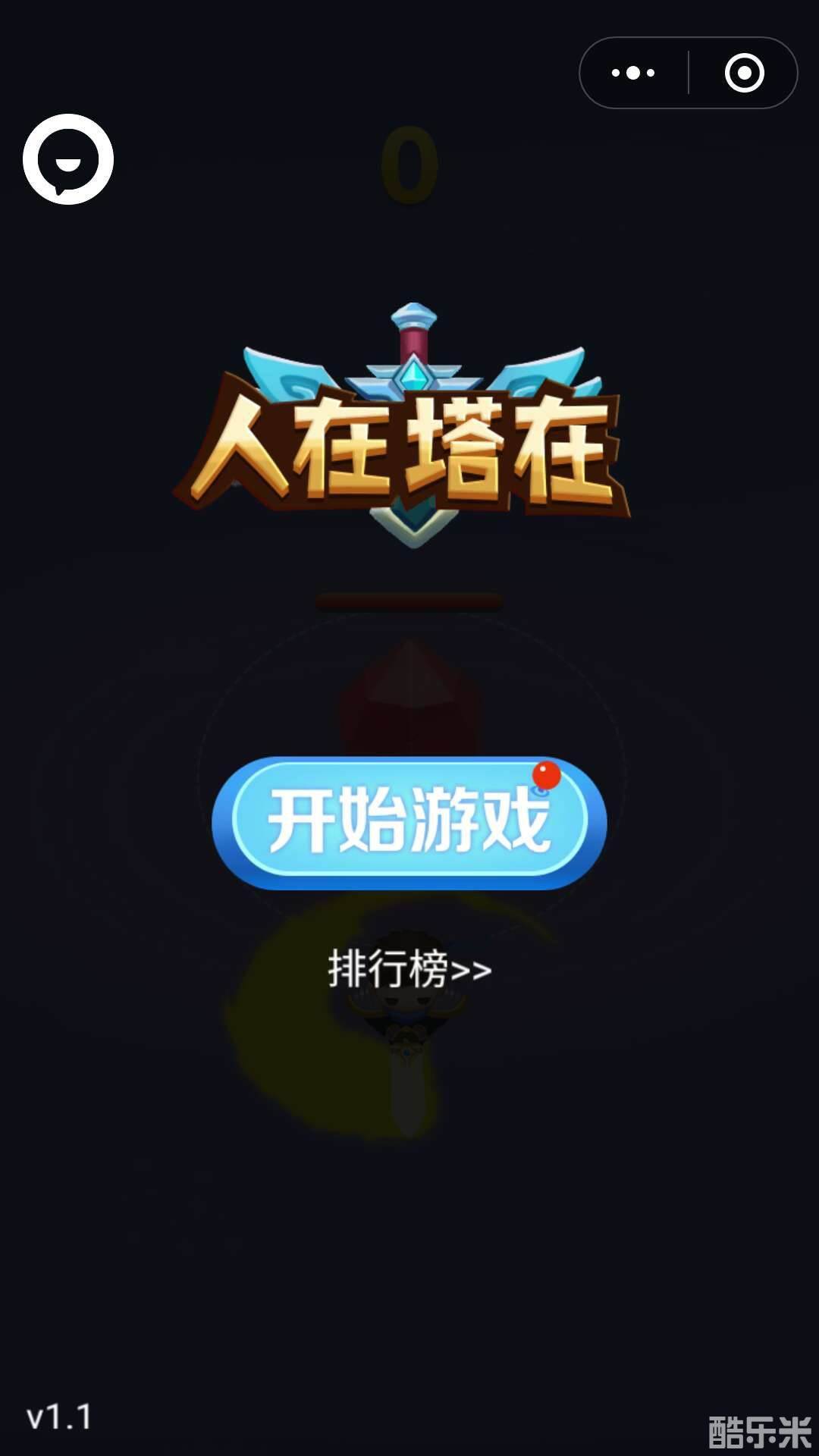Click the three-dots icon in the capsule
Image resolution: width=819 pixels, height=1456 pixels.
[635, 72]
